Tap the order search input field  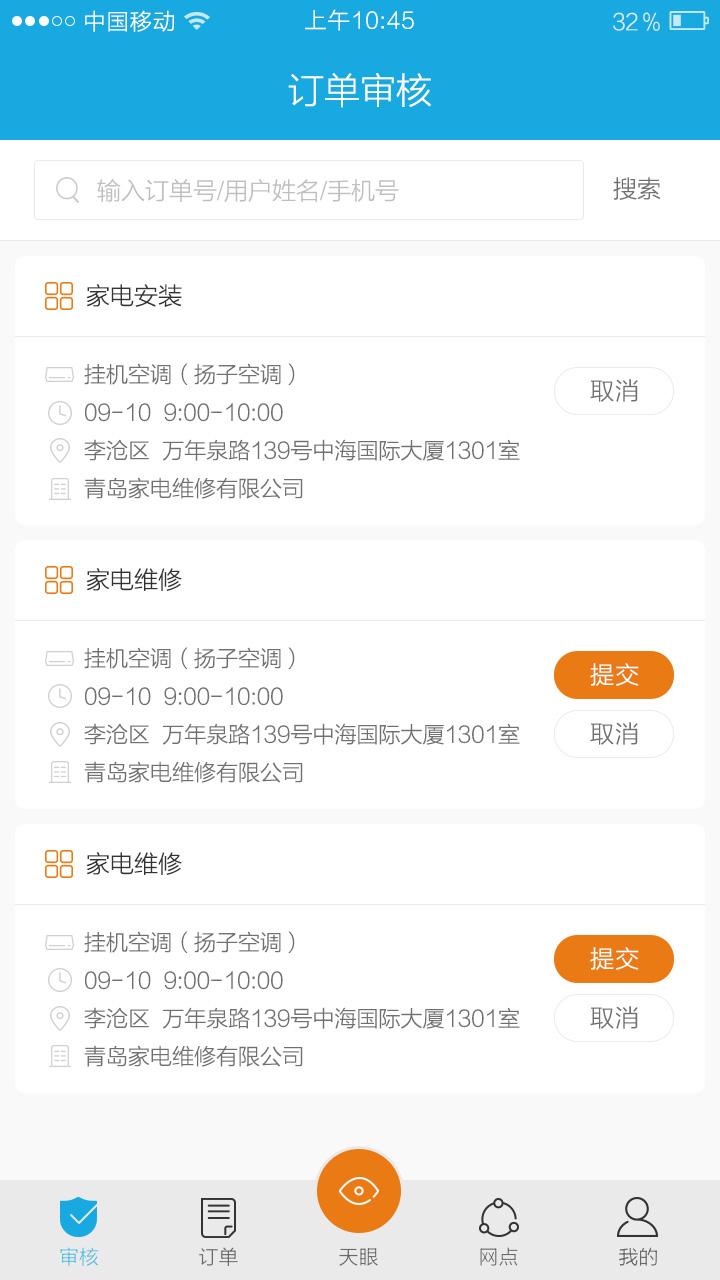pyautogui.click(x=308, y=190)
